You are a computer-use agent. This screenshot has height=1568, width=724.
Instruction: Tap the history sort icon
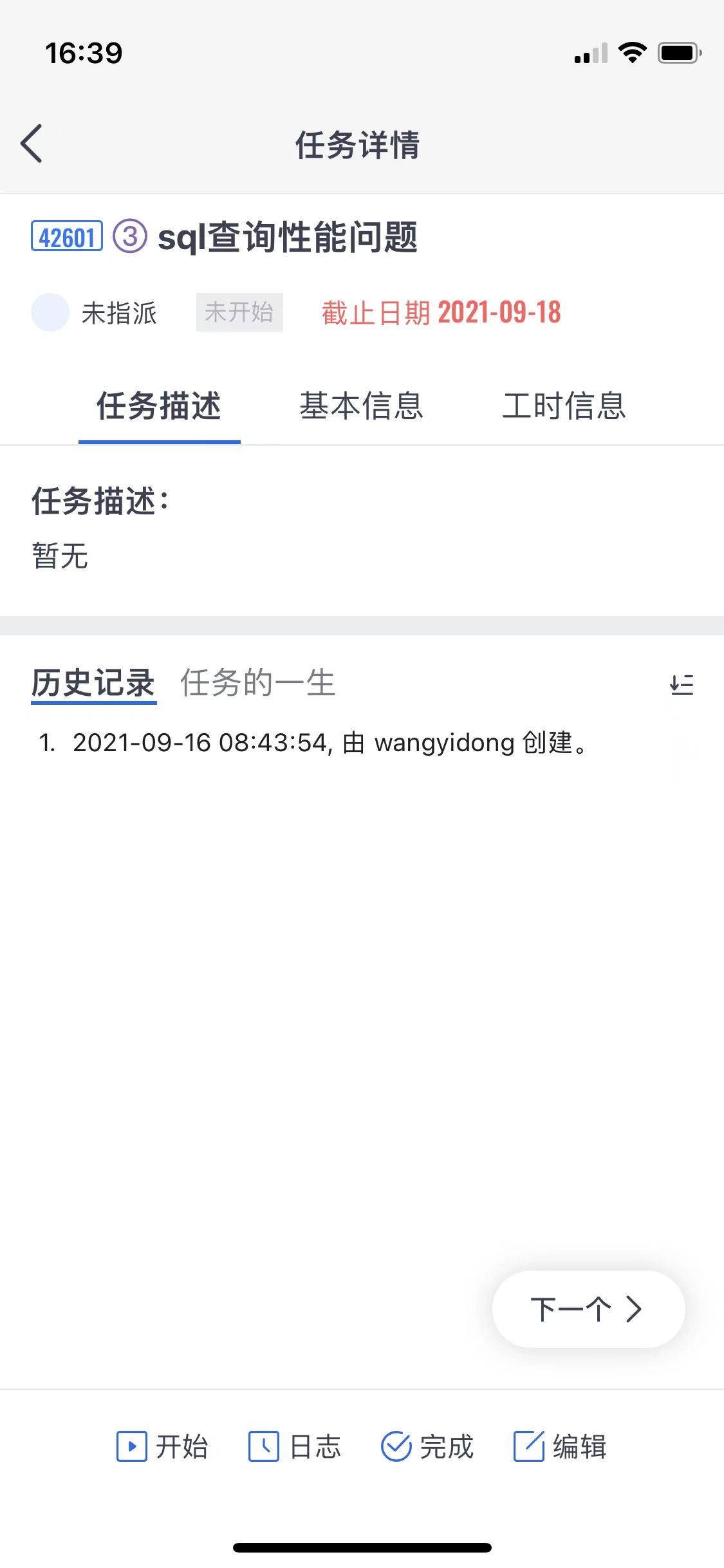(682, 684)
